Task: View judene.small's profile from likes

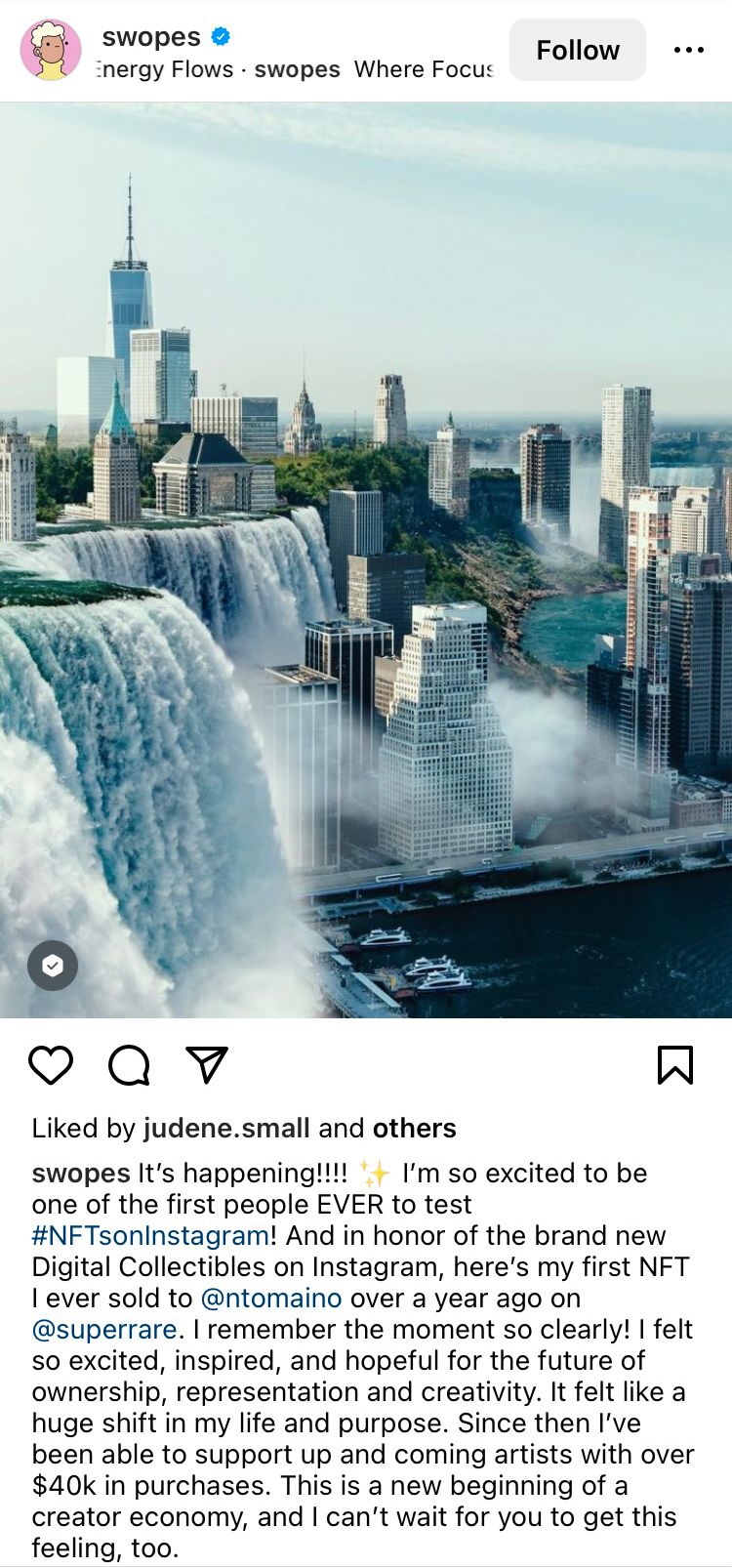Action: point(226,1128)
